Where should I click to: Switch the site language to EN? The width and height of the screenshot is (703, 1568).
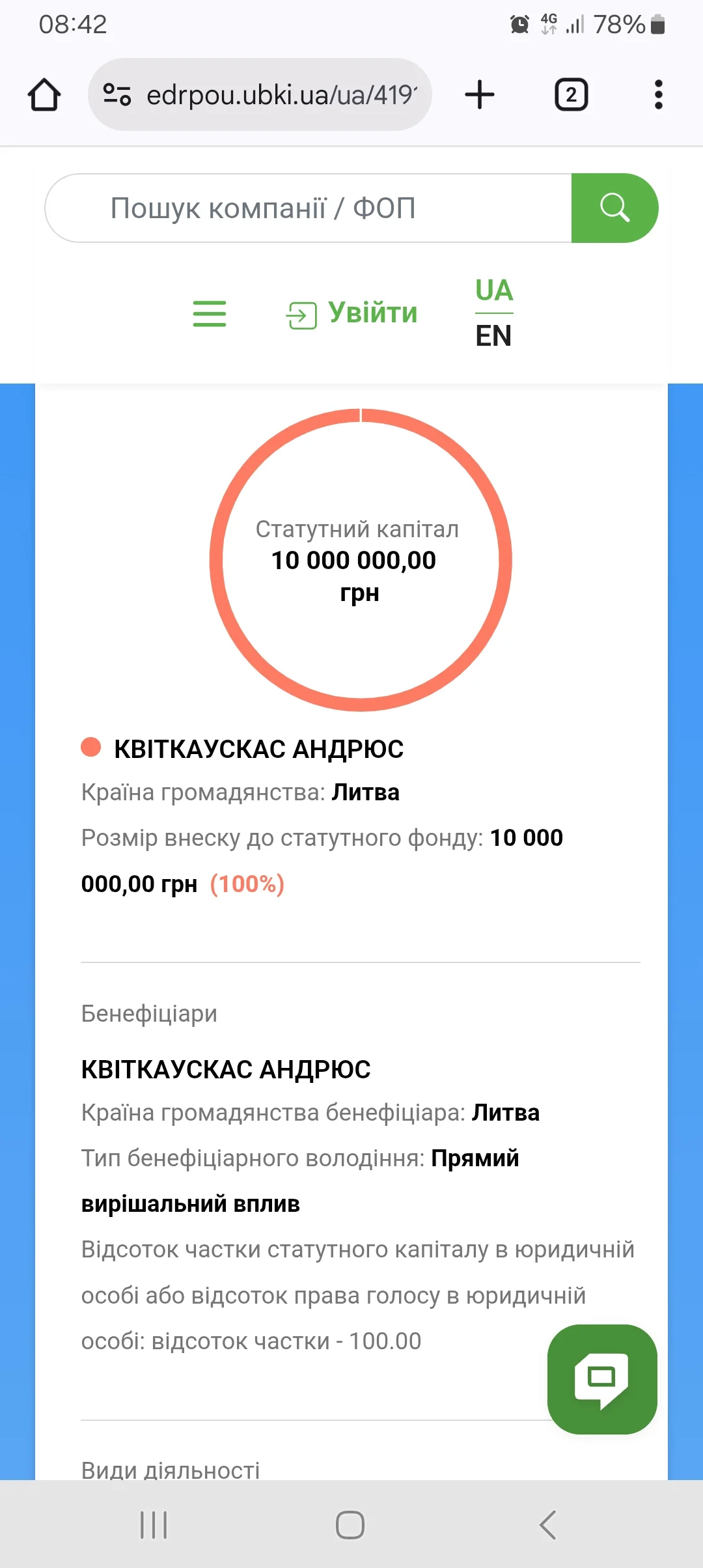click(493, 336)
